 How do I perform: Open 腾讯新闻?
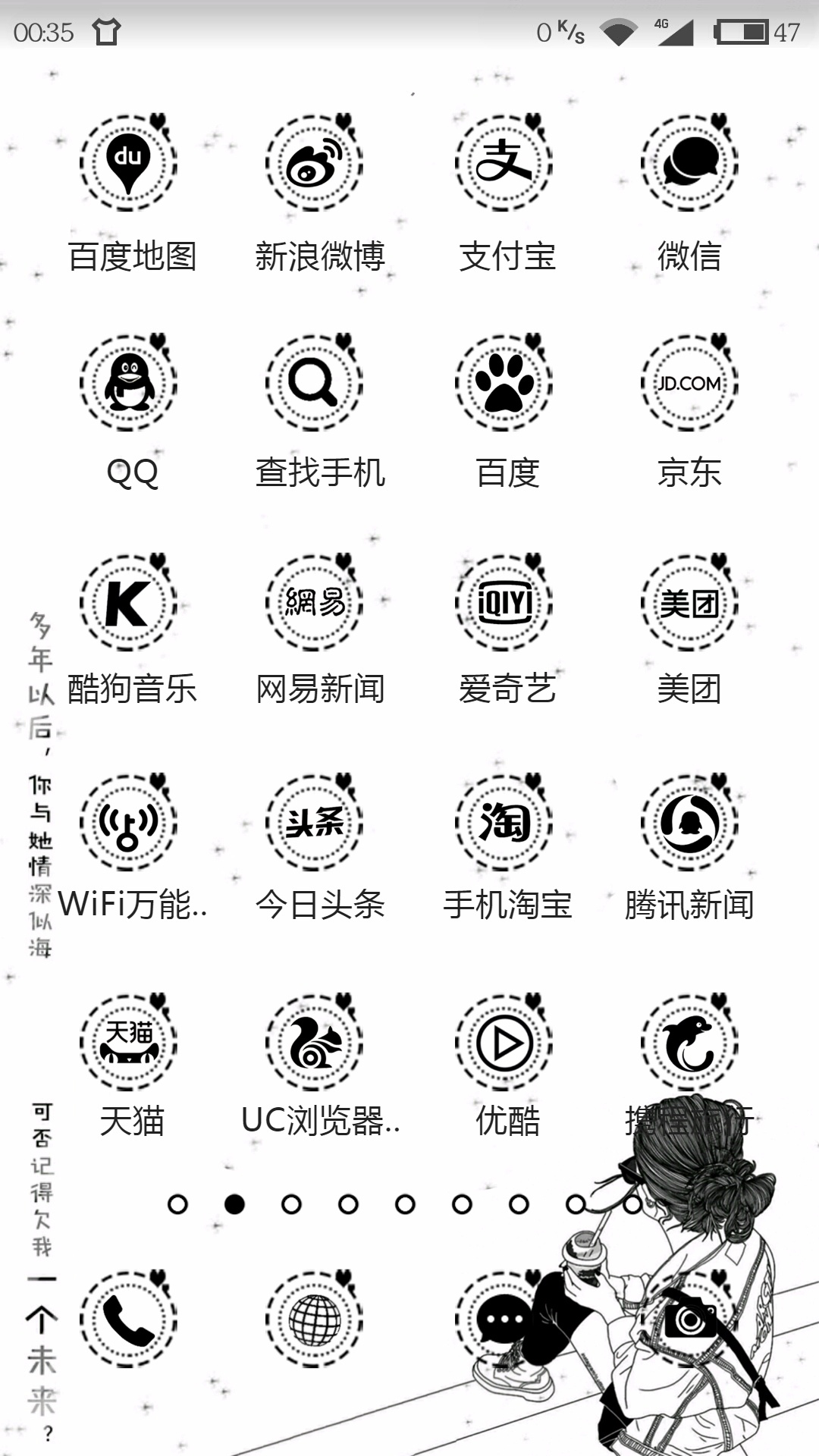(689, 823)
